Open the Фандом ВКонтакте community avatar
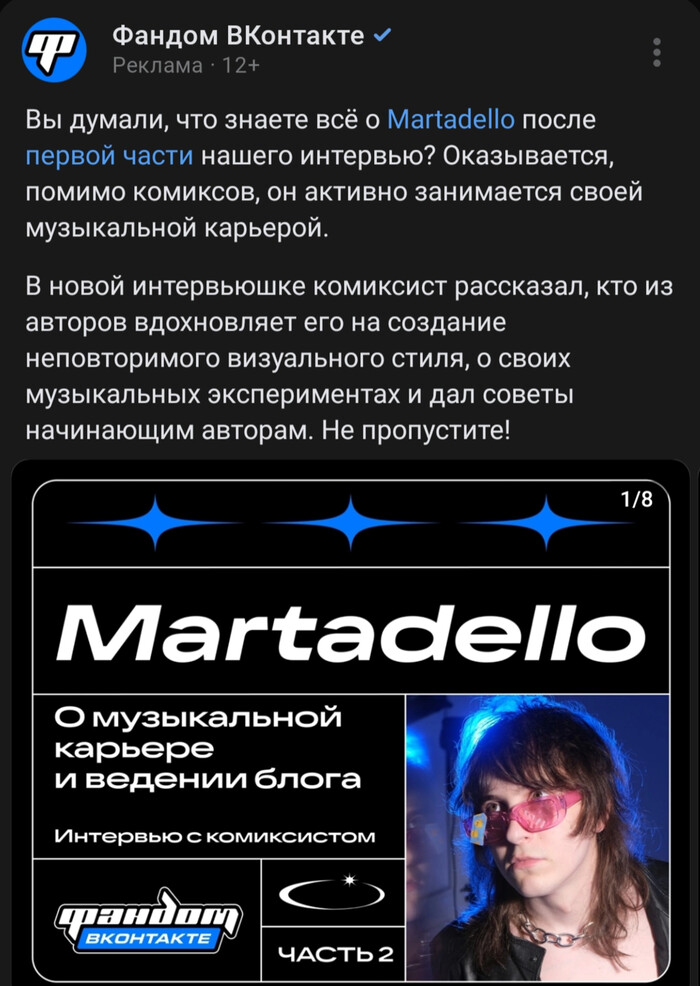 [55, 49]
